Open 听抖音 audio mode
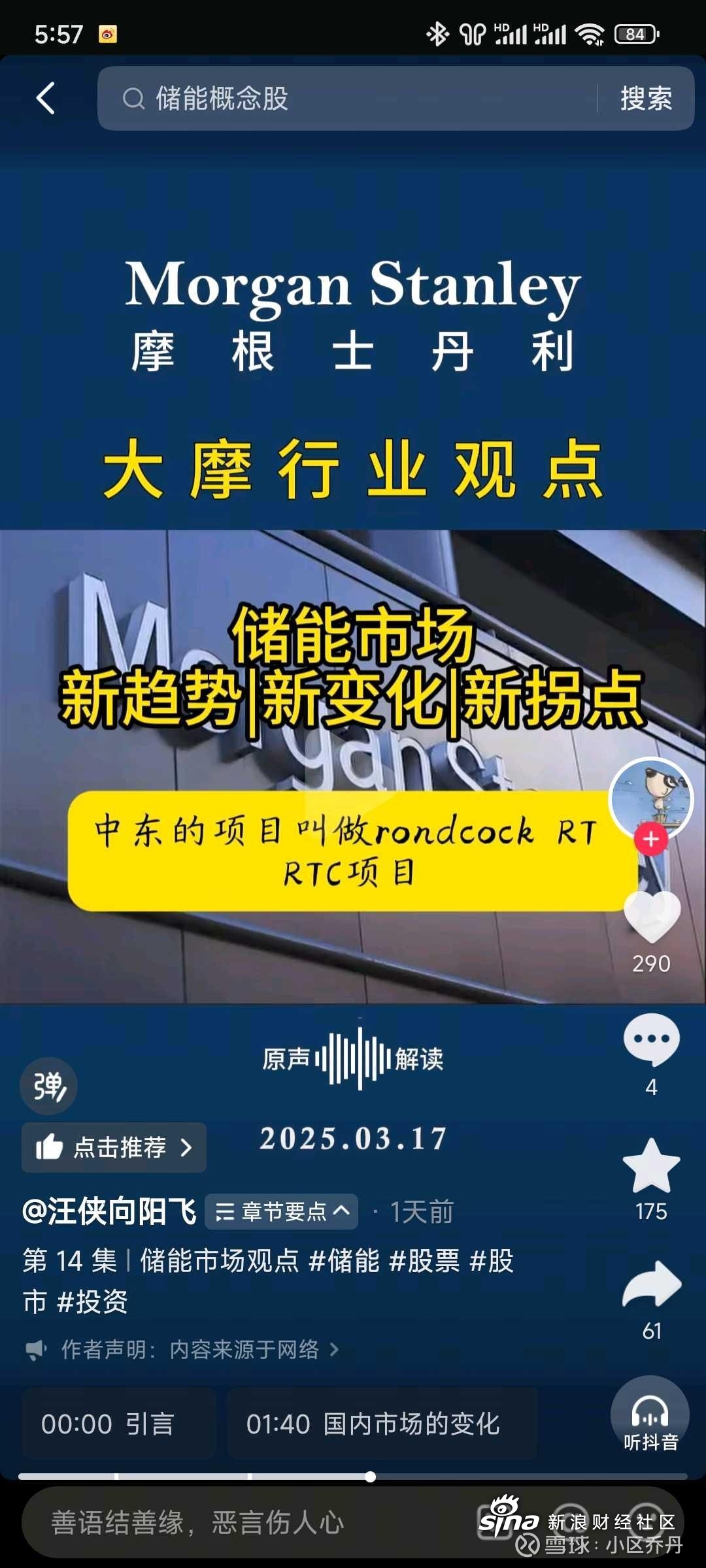Viewport: 706px width, 1568px height. click(x=650, y=1415)
